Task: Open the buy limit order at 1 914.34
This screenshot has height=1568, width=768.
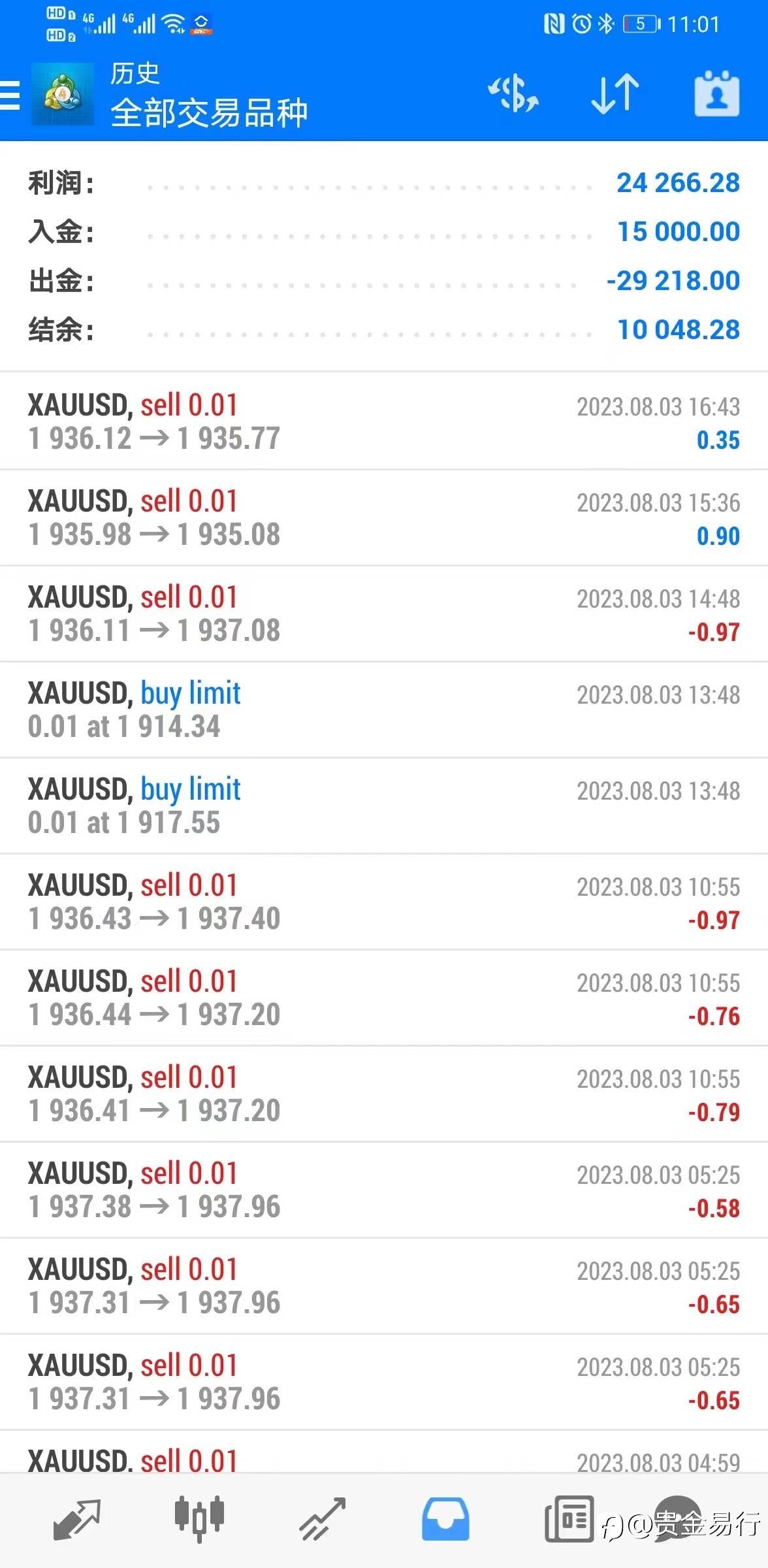Action: pyautogui.click(x=384, y=710)
